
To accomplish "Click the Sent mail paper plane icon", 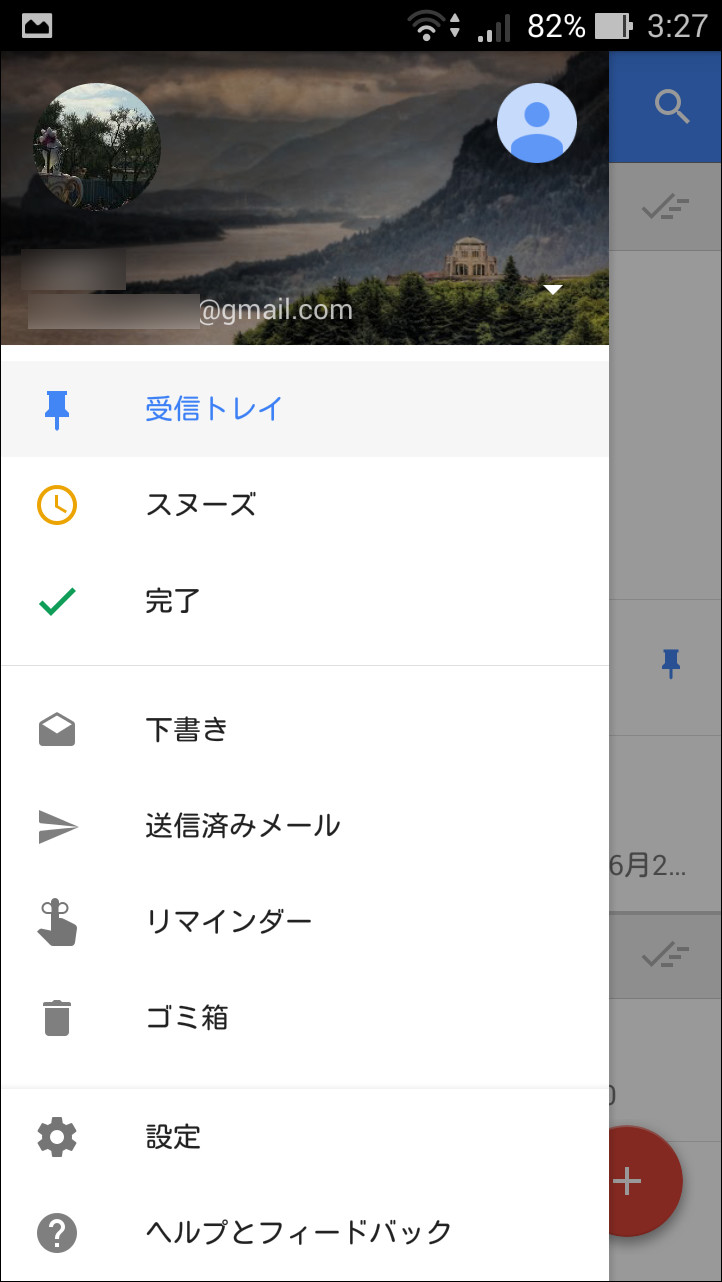I will 57,825.
